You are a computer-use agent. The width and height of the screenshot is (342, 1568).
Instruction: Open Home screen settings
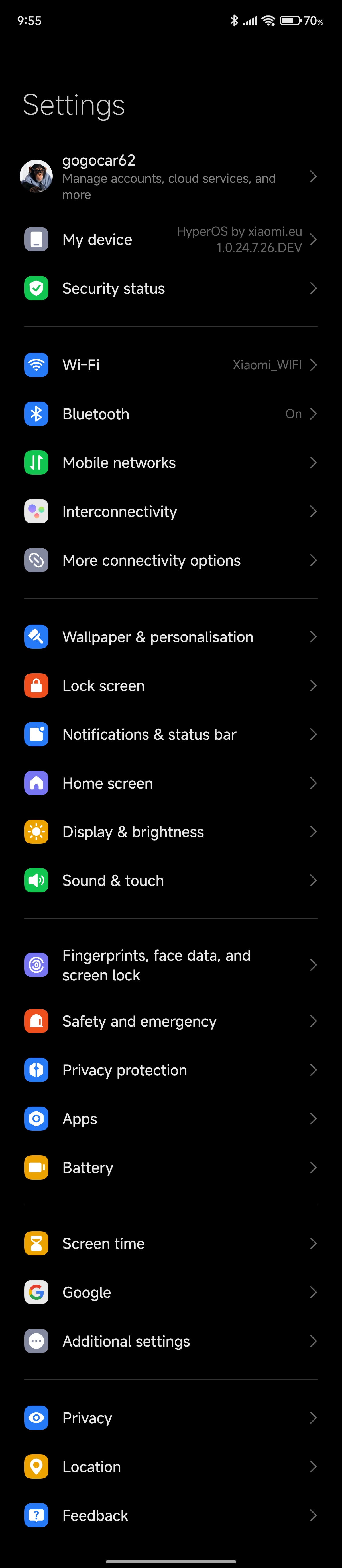click(x=170, y=783)
